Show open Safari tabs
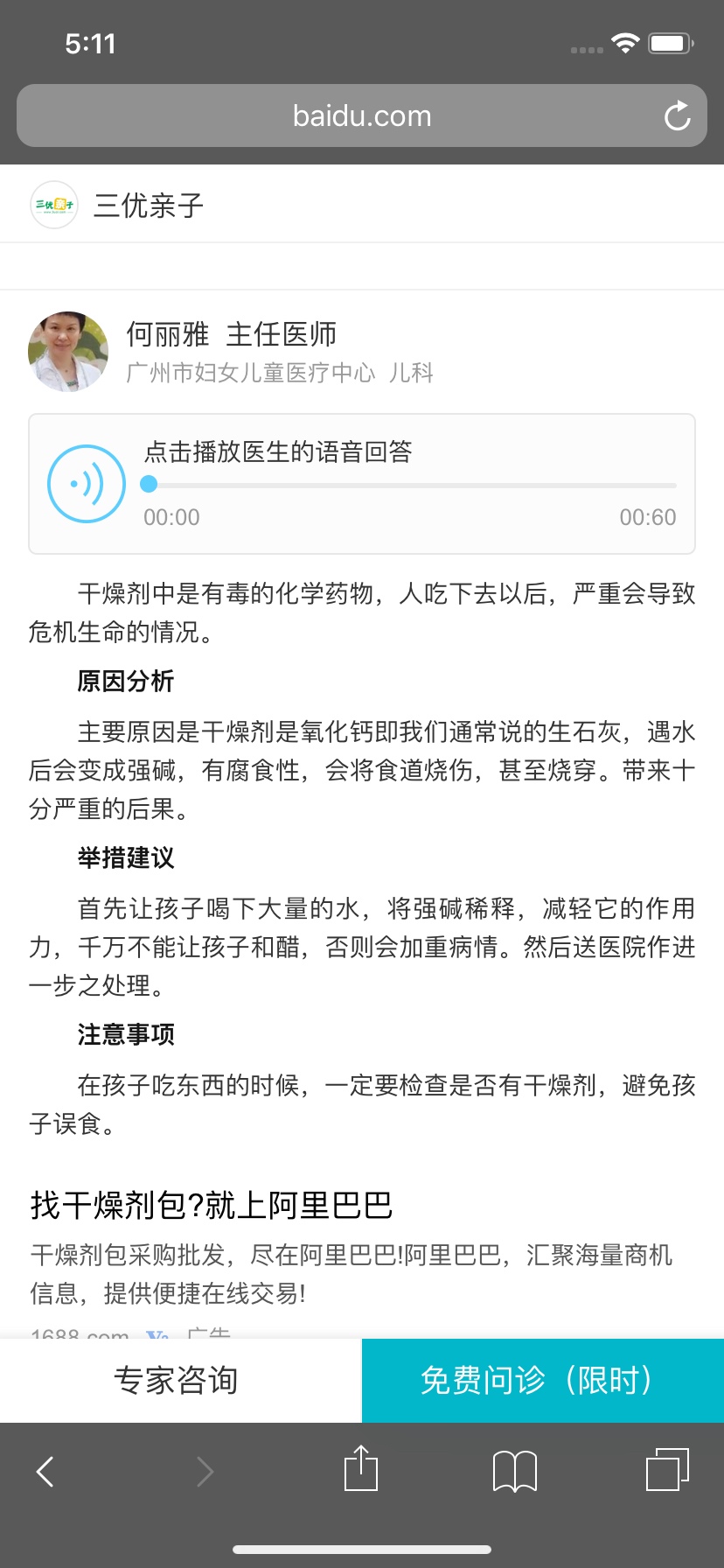724x1568 pixels. coord(667,1469)
